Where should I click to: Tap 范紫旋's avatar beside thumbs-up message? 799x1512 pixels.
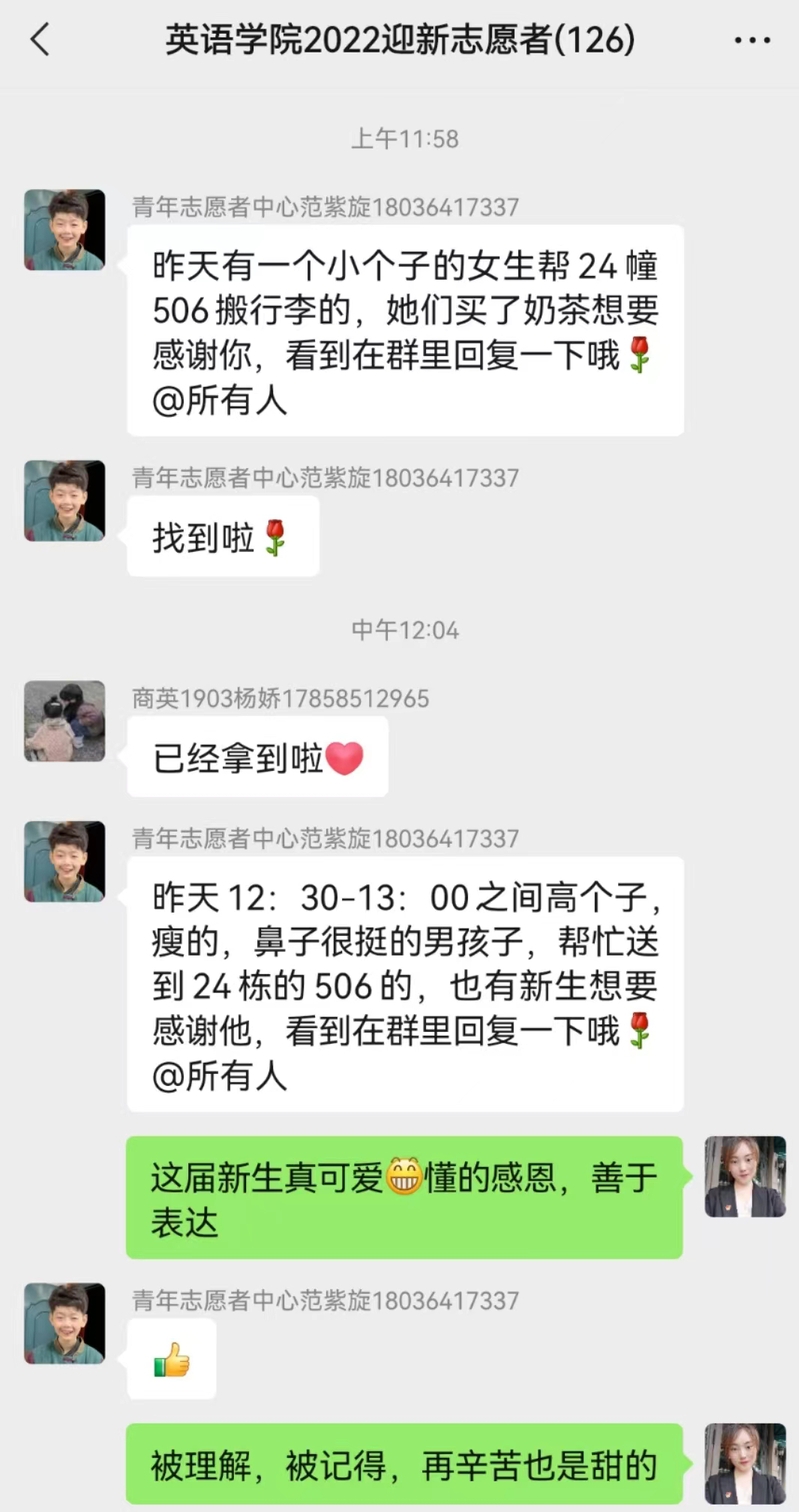tap(65, 1324)
